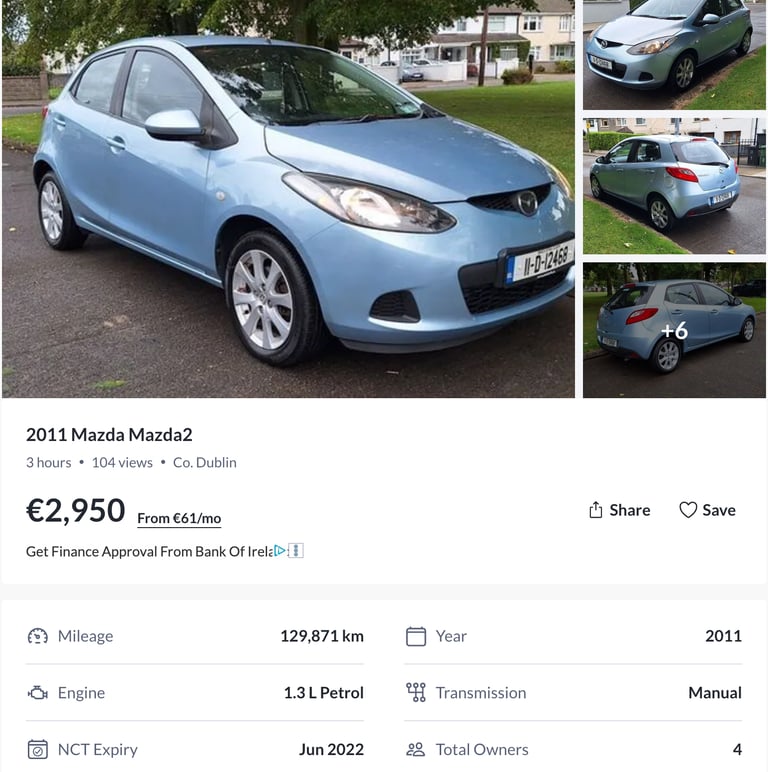The image size is (768, 772).
Task: Open the From €61/mo finance link
Action: [x=179, y=518]
